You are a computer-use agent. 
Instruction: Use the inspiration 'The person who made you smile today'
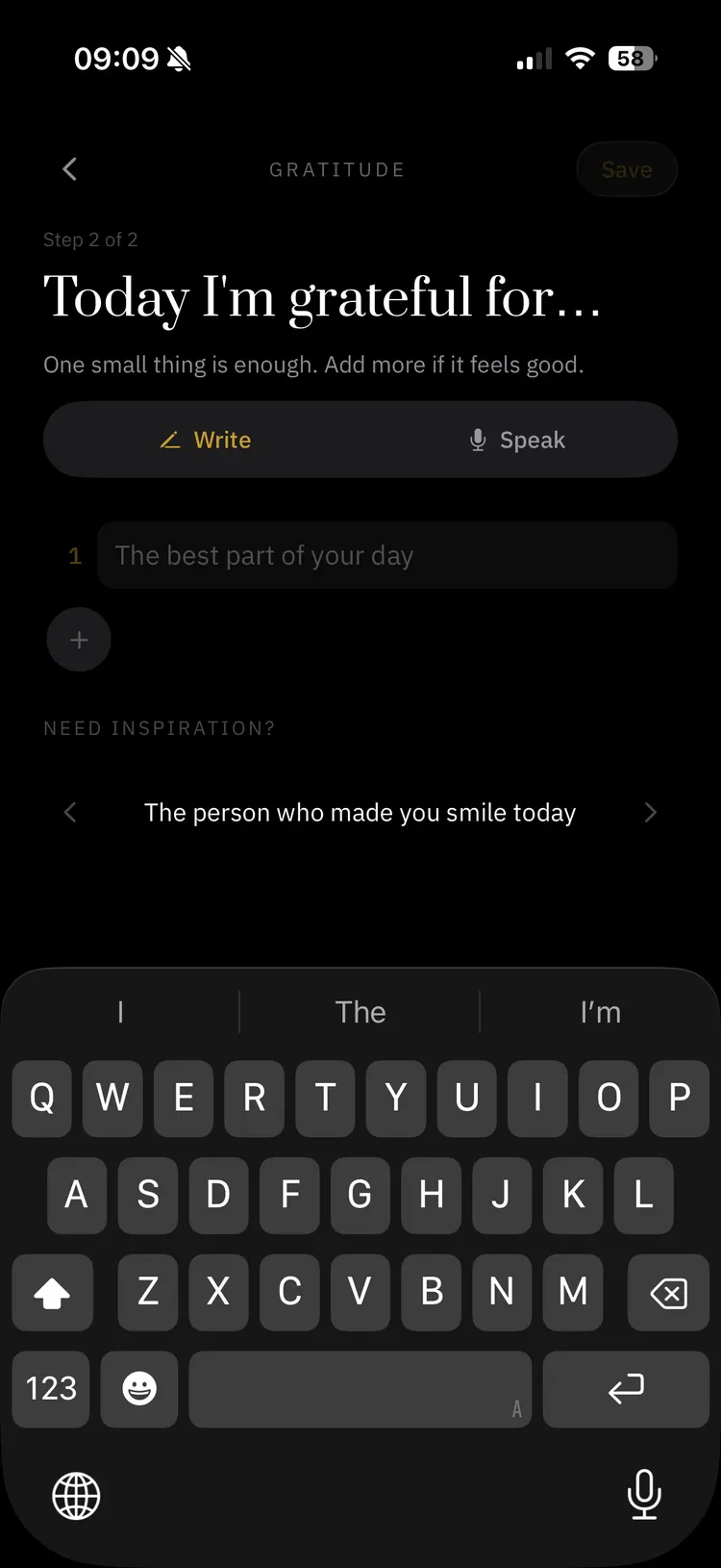click(360, 813)
